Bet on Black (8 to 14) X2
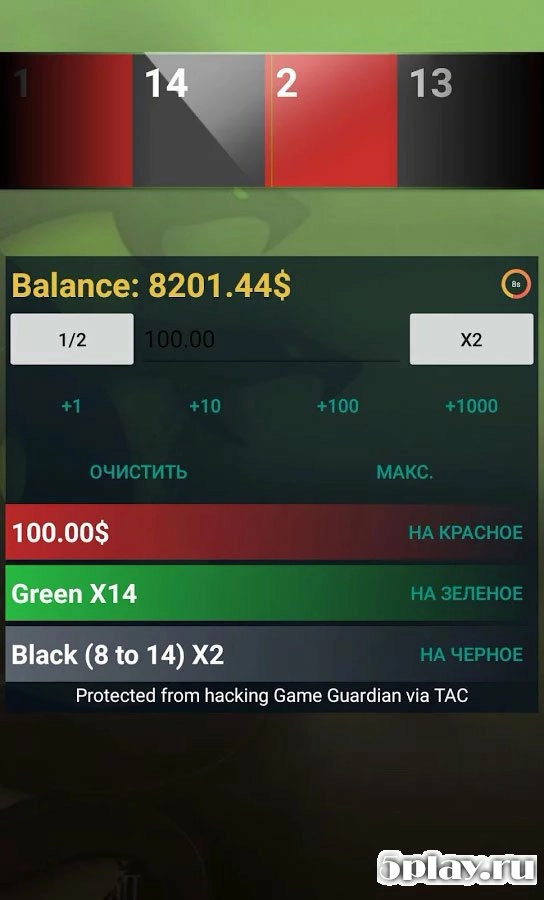544x900 pixels. 271,654
